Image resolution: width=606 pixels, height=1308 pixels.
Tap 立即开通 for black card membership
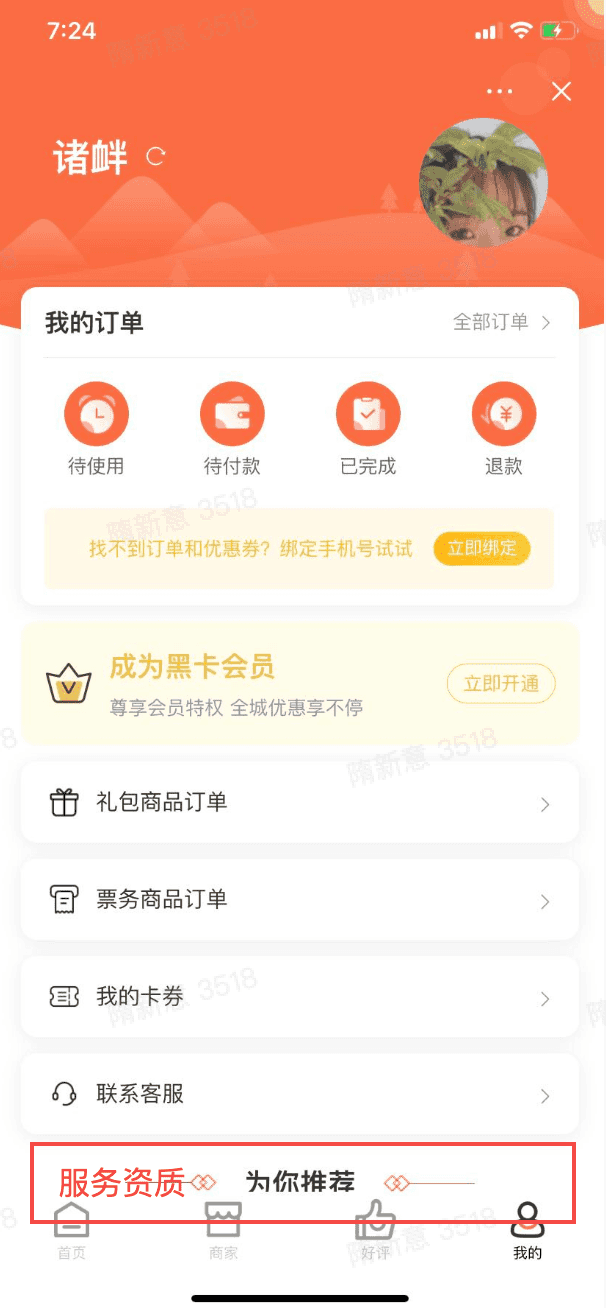(x=500, y=684)
